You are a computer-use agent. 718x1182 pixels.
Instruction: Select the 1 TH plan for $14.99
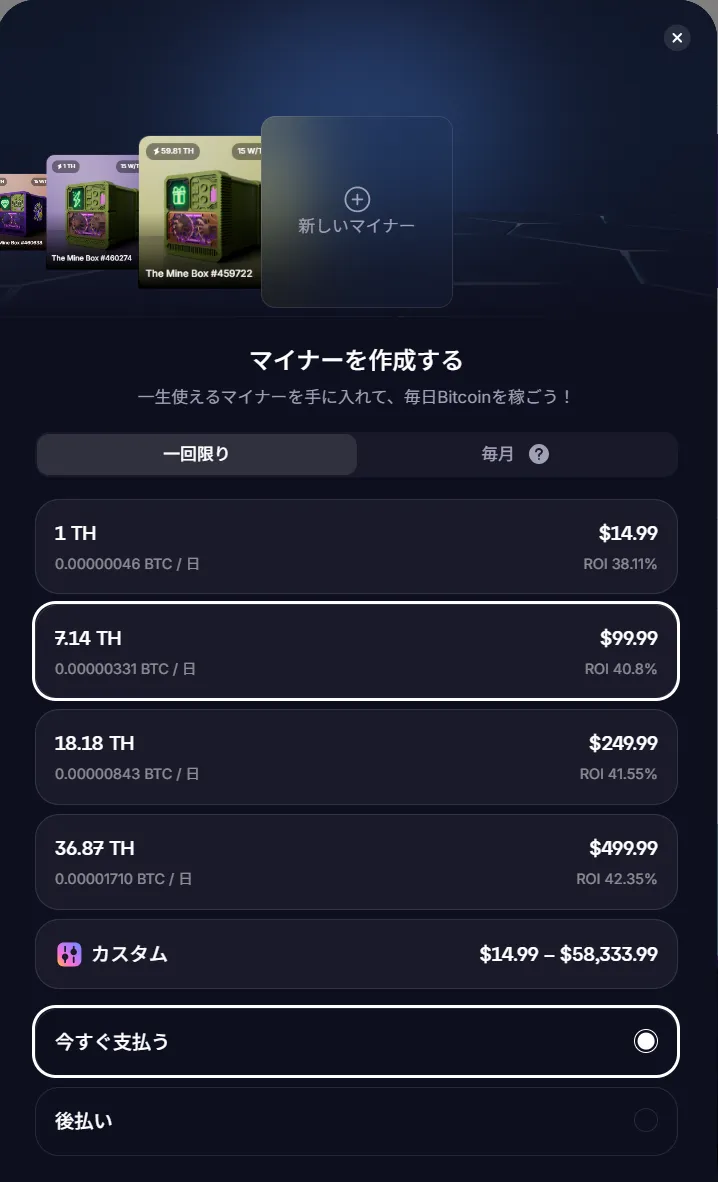coord(356,547)
